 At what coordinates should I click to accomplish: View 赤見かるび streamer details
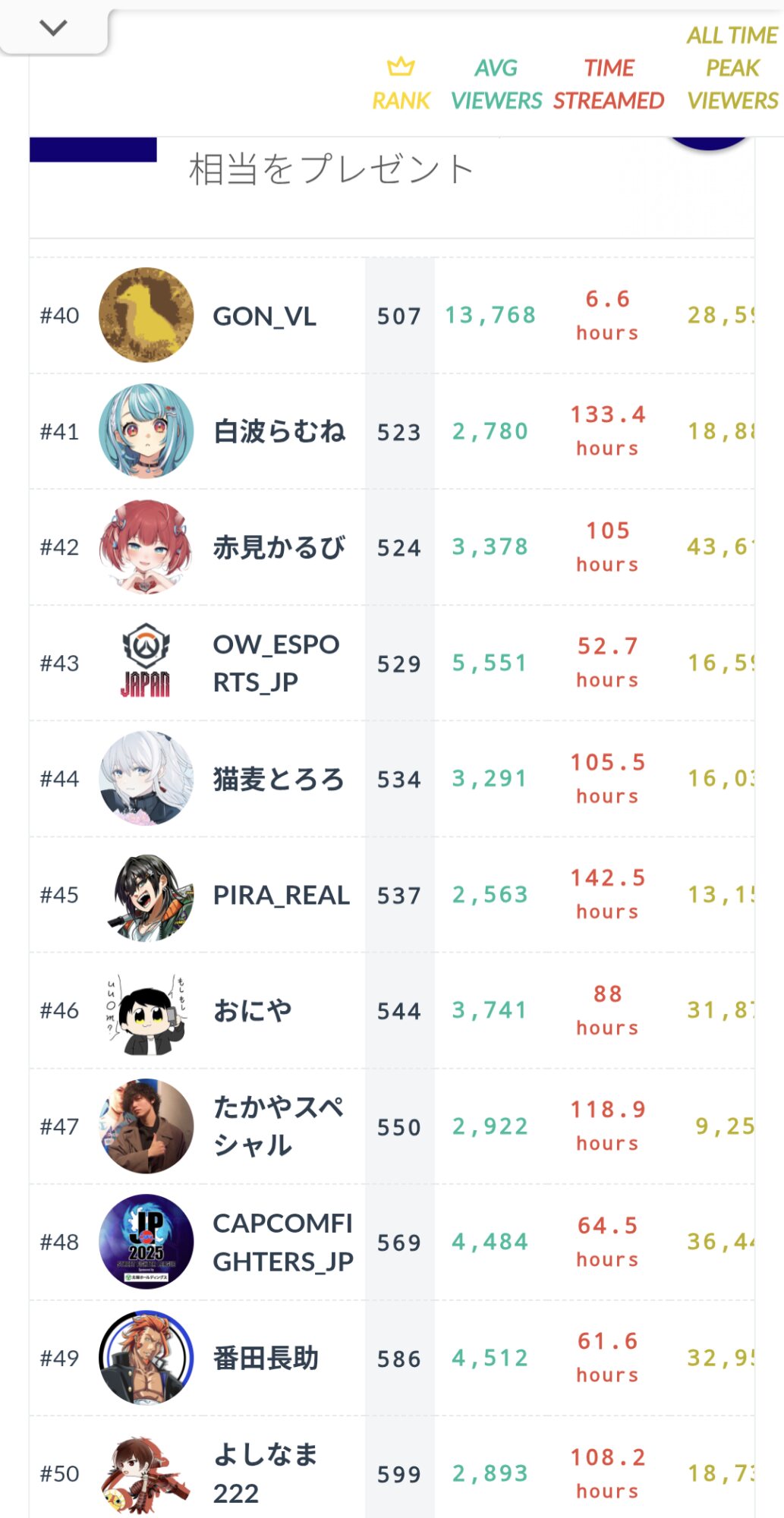(x=392, y=547)
